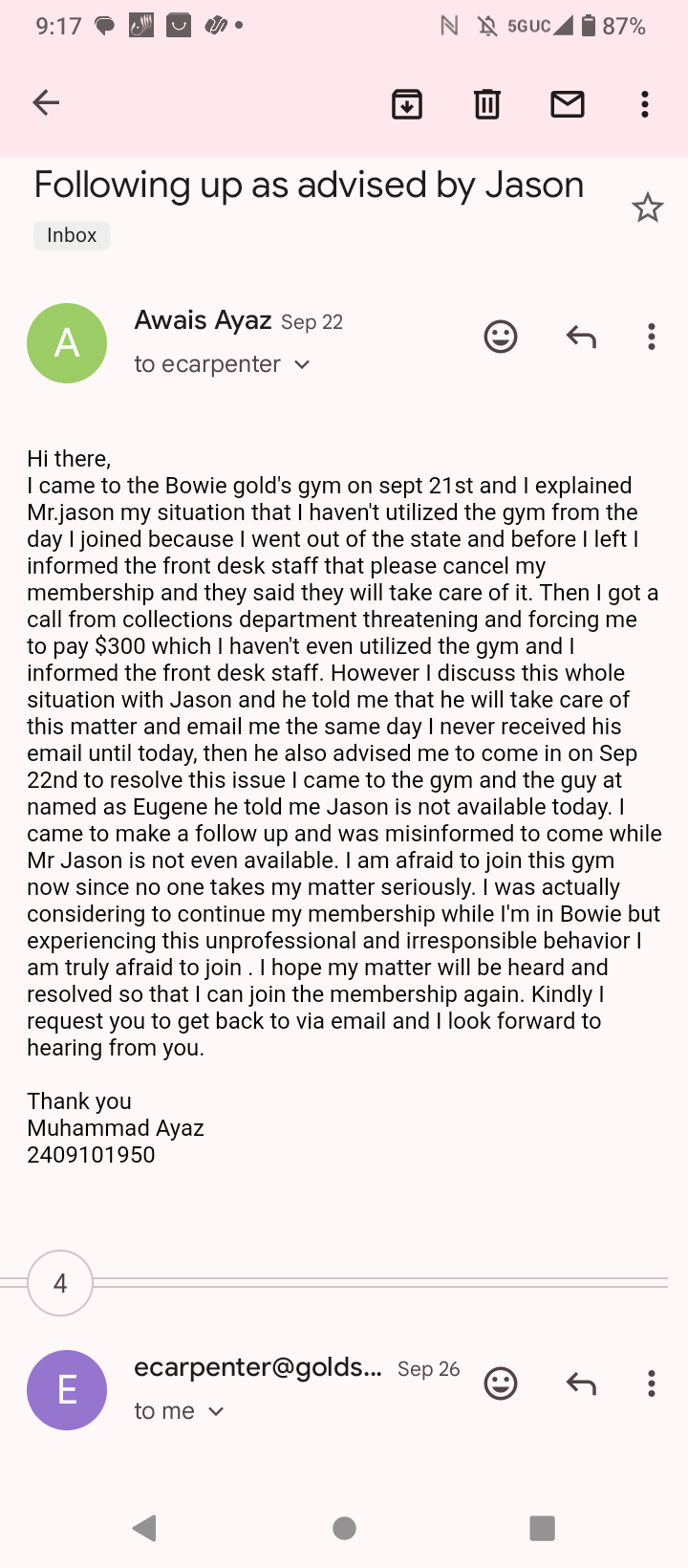Screen dimensions: 688x1568
Task: Open message options for Awais Ayaz's email
Action: tap(651, 336)
